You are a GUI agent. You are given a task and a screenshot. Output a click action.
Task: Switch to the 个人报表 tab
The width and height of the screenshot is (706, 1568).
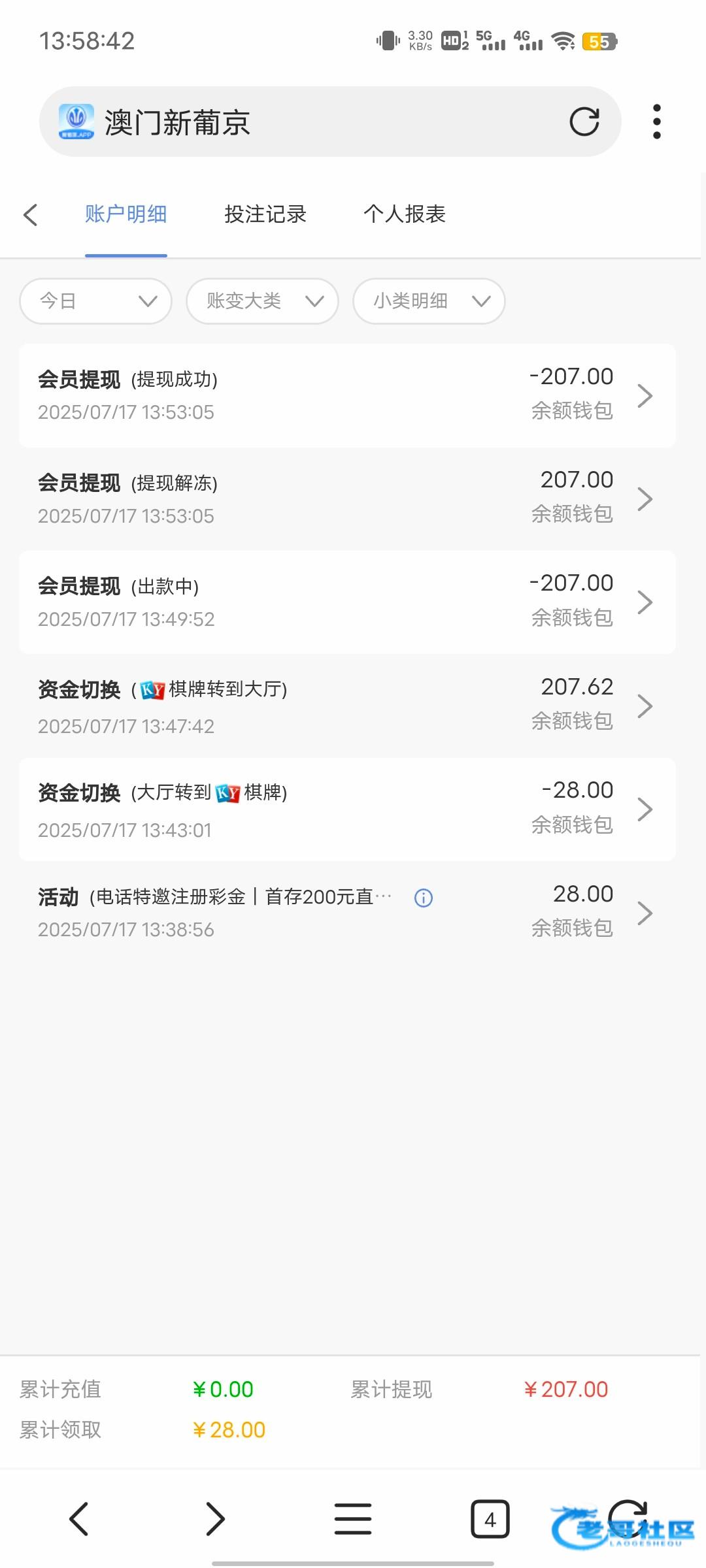click(404, 214)
